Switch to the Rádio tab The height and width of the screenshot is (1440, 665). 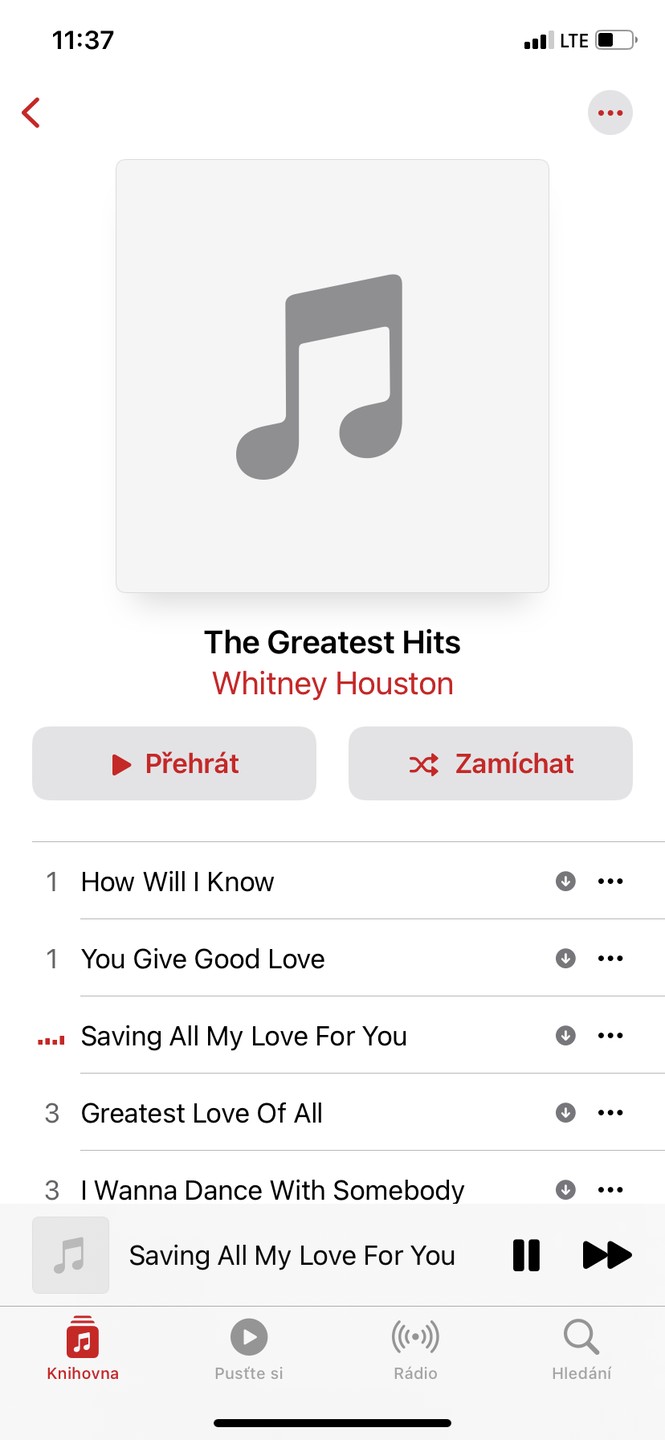click(x=415, y=1349)
